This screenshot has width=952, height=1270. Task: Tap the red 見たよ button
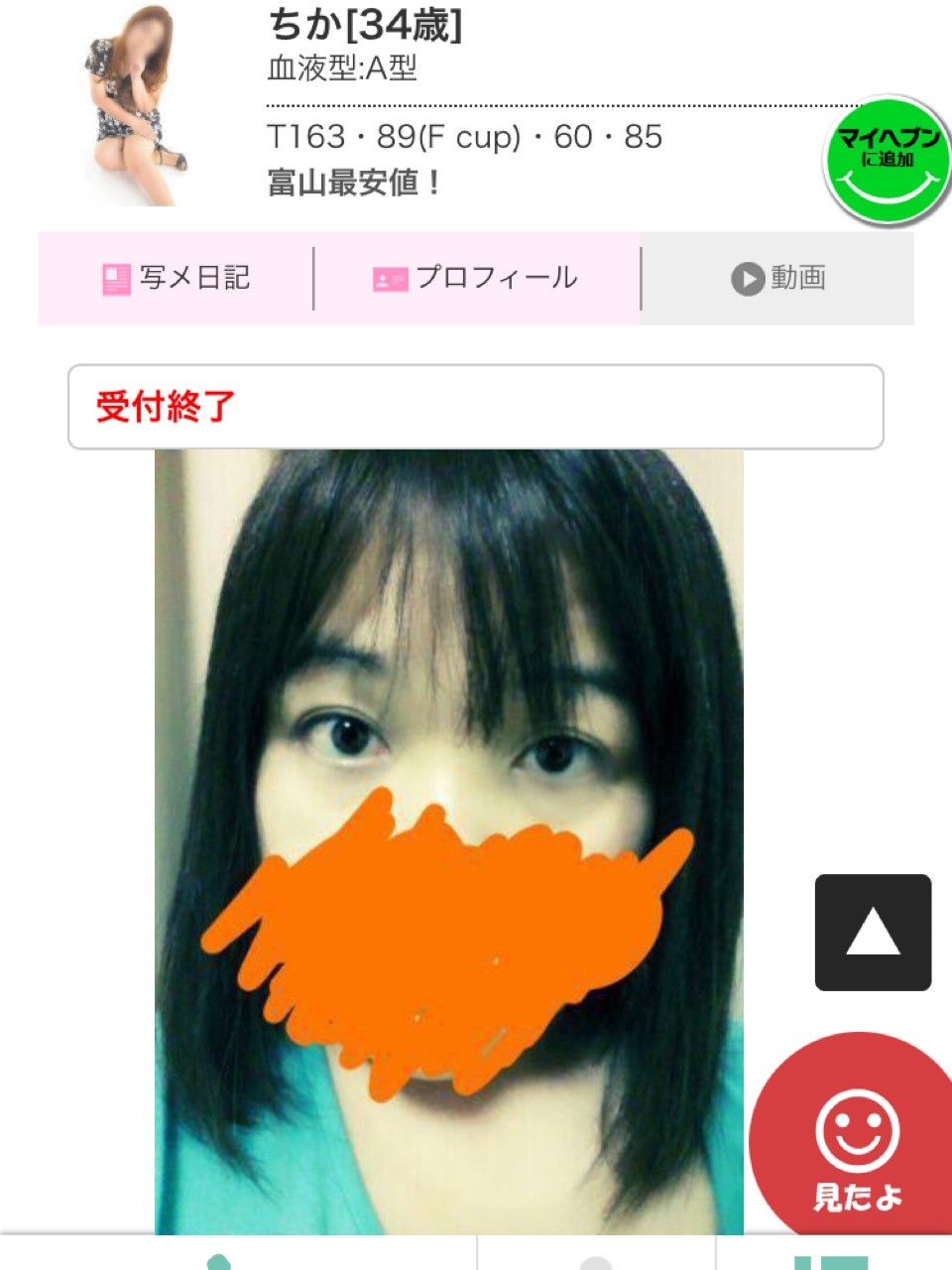pos(857,1141)
